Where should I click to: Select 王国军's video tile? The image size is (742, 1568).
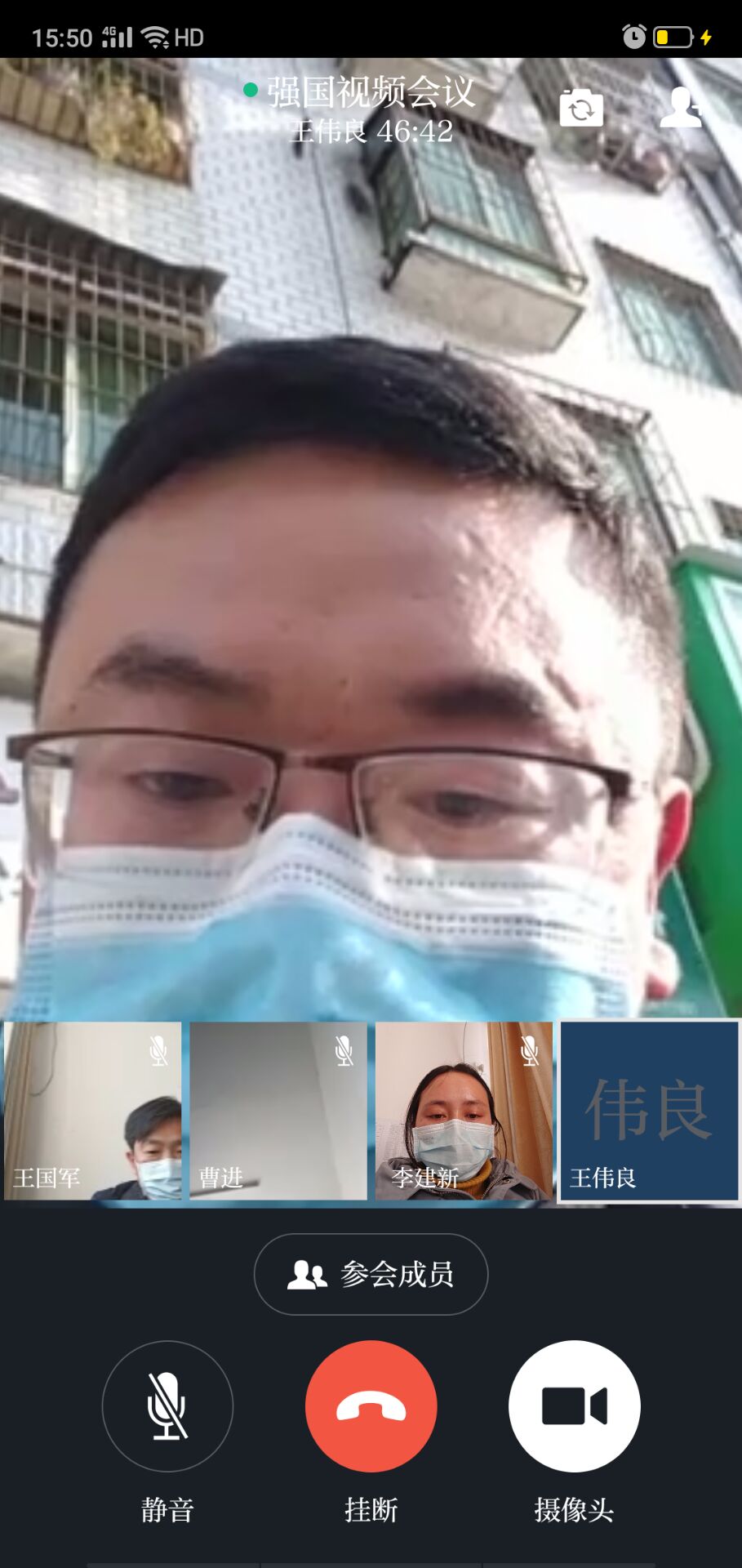pyautogui.click(x=93, y=1111)
